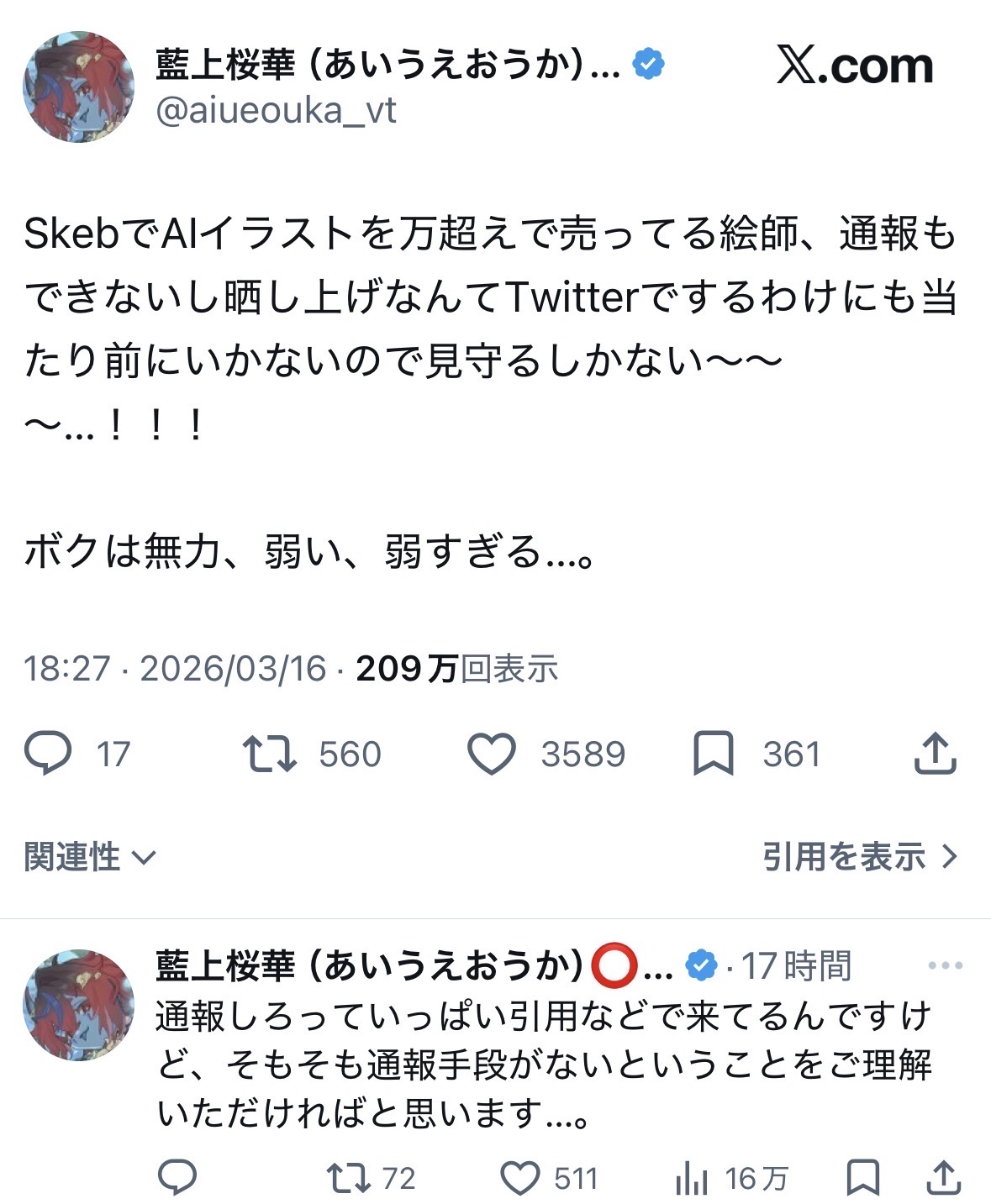The image size is (991, 1204).
Task: Reply to the main post with 17 comments
Action: pyautogui.click(x=49, y=753)
